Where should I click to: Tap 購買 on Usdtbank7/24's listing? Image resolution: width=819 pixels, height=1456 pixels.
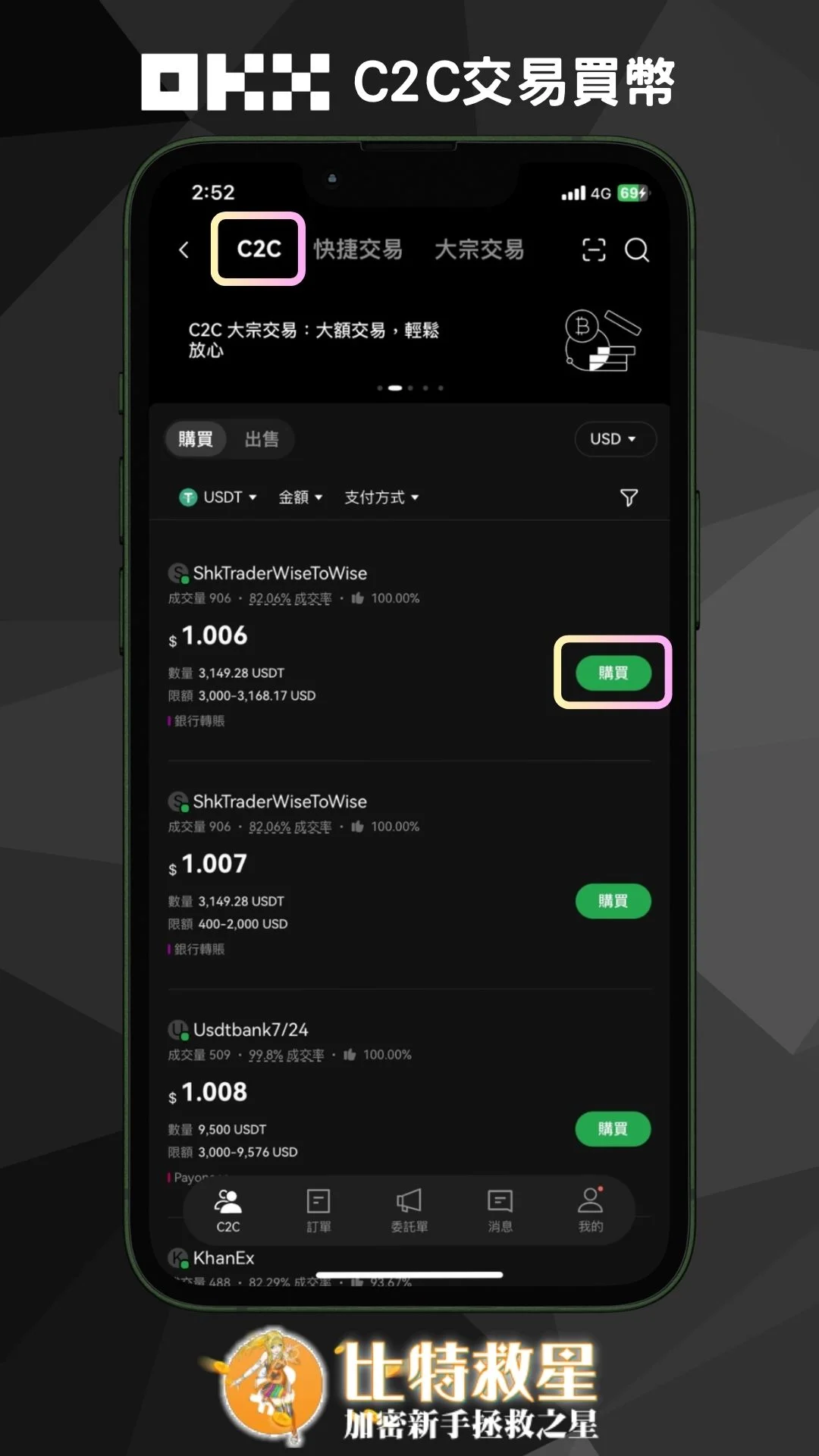click(x=613, y=1129)
